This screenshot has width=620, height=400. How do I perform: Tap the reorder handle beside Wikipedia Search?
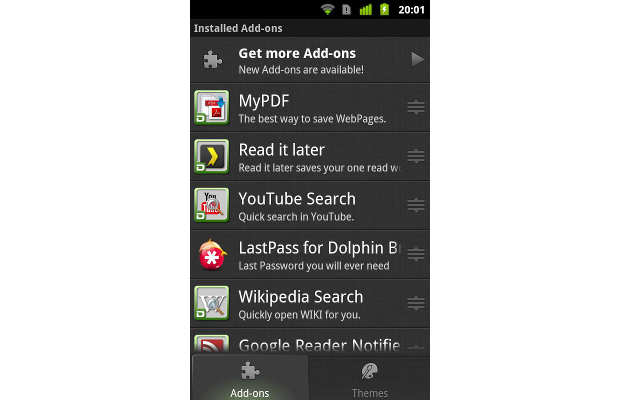tap(416, 303)
